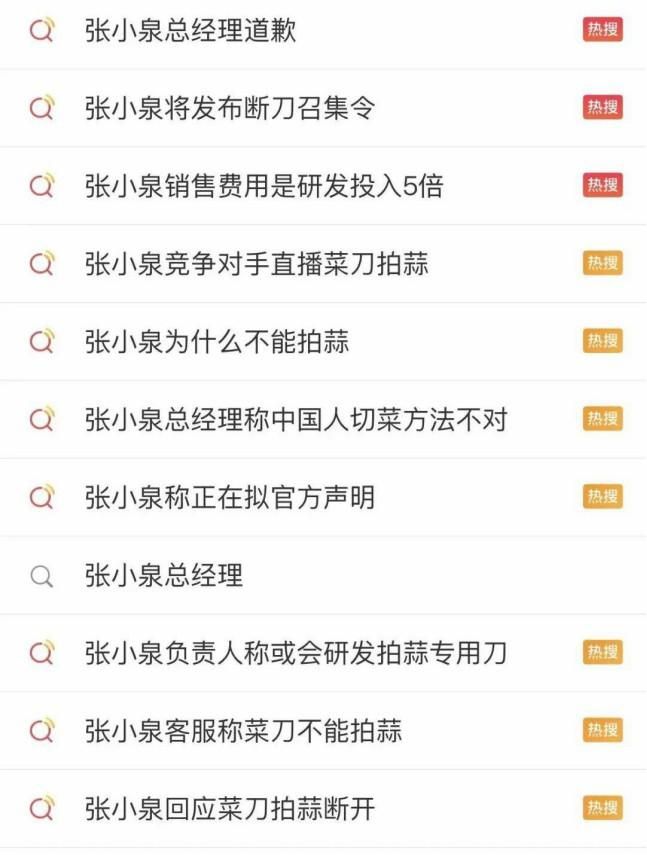Search plain suggestion 张小泉总经理
This screenshot has width=647, height=855.
point(164,575)
